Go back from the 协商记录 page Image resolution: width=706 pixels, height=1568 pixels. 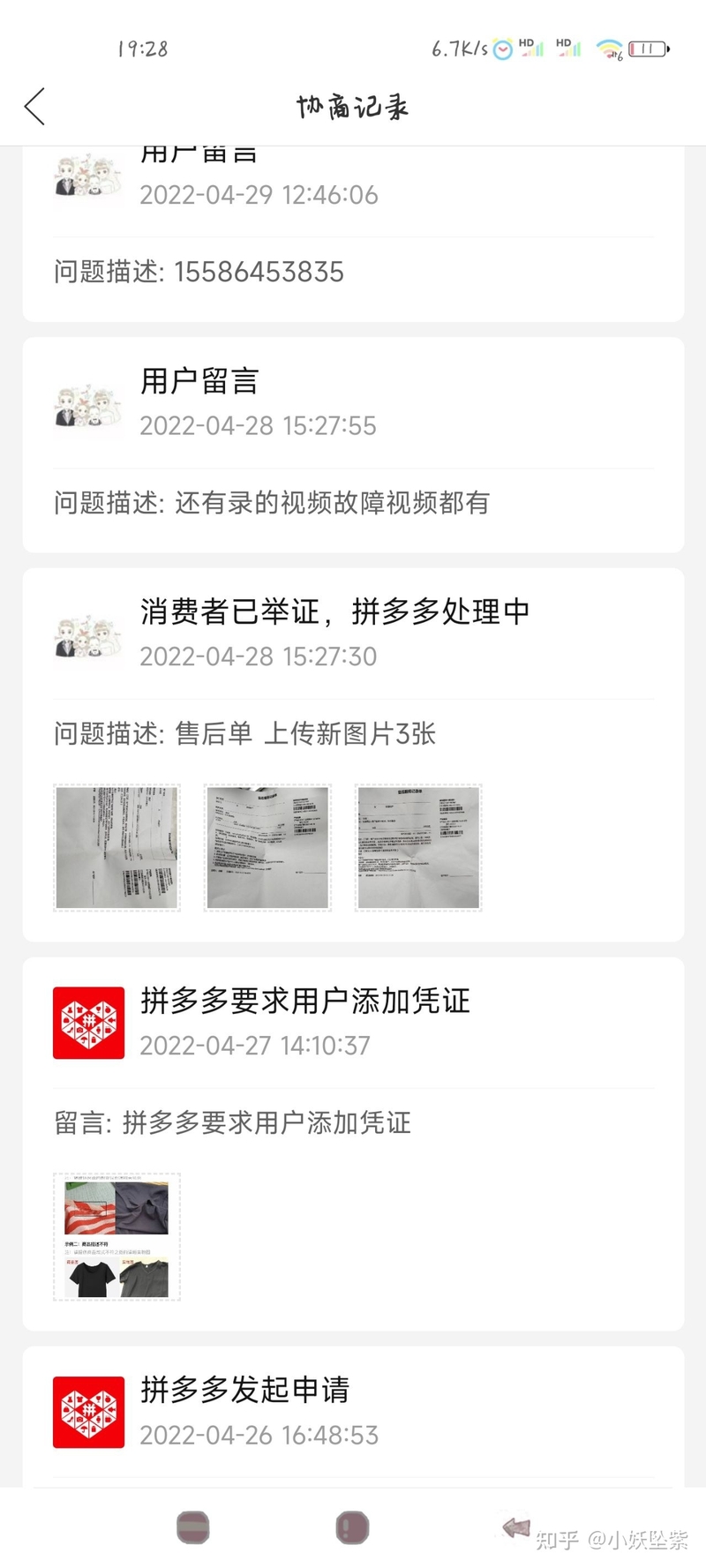35,107
